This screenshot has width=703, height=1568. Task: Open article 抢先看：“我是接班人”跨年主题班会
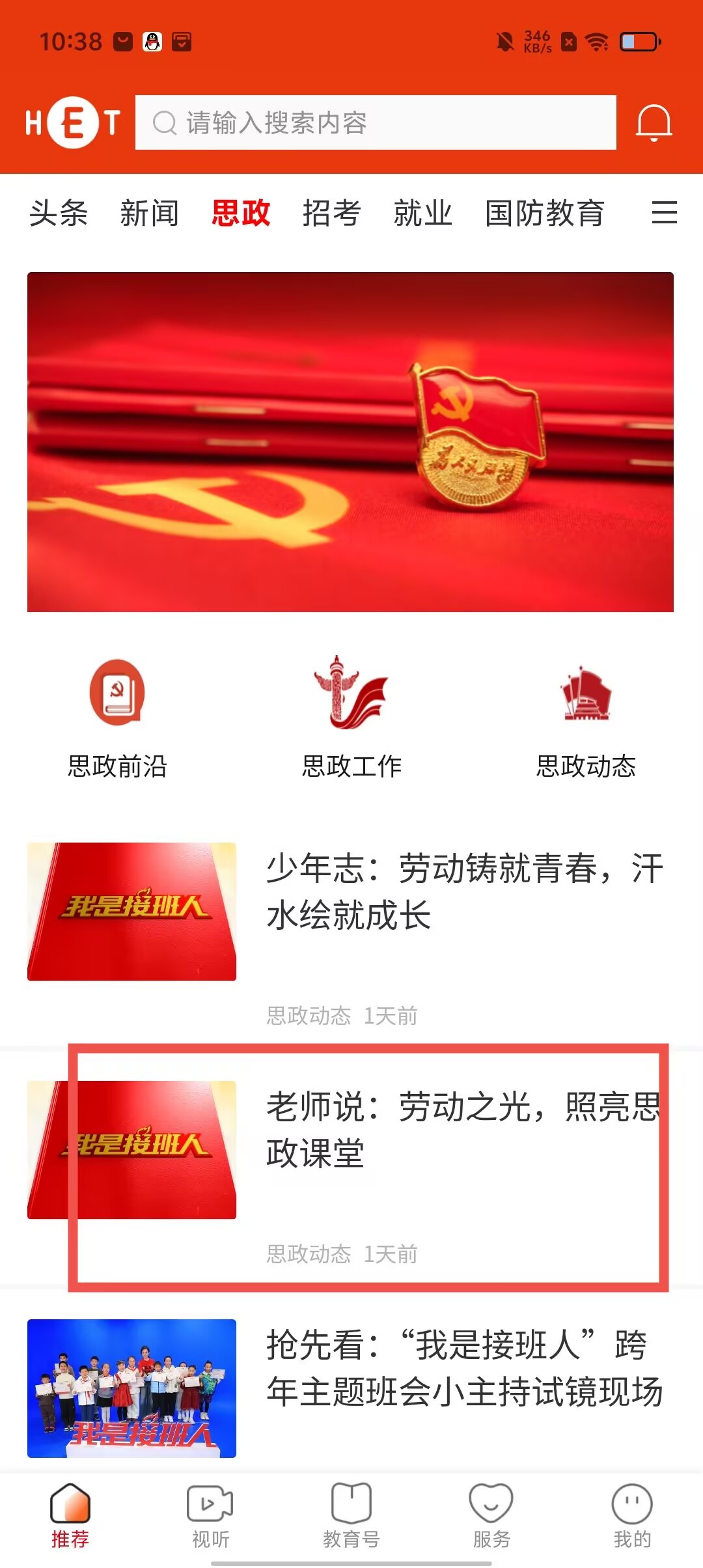click(x=465, y=1369)
